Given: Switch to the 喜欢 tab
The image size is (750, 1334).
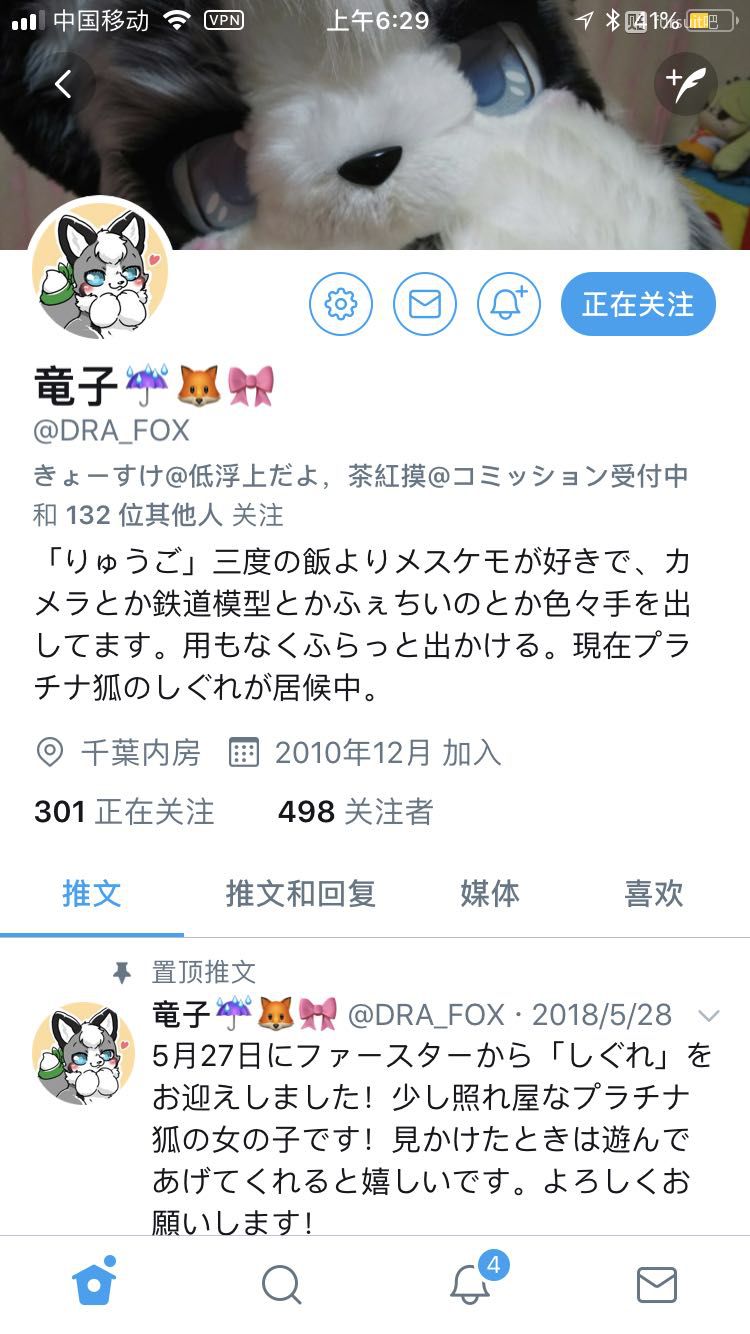Looking at the screenshot, I should point(654,893).
